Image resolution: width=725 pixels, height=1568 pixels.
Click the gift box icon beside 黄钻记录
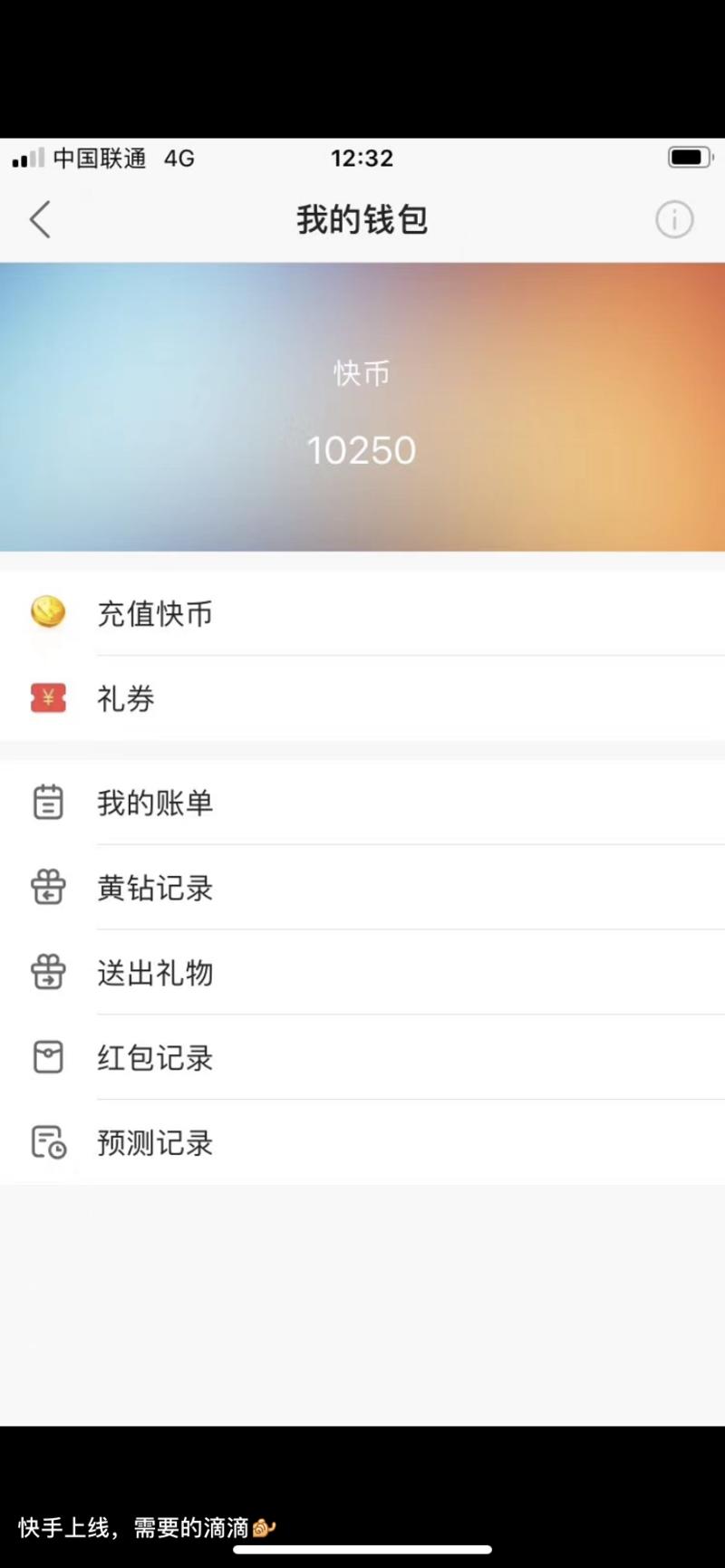click(48, 888)
